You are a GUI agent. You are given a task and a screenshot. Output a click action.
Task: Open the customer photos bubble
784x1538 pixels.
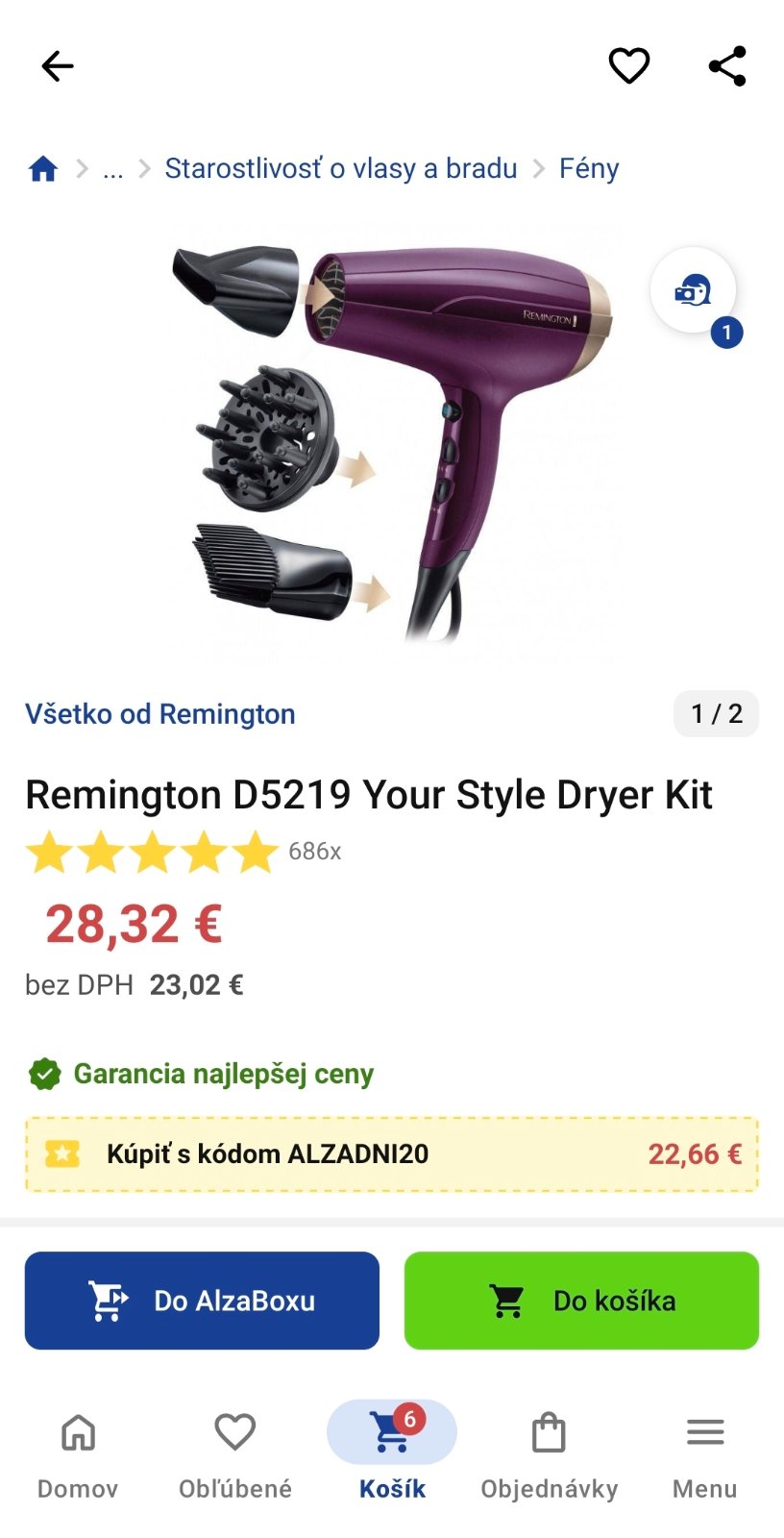click(x=694, y=290)
